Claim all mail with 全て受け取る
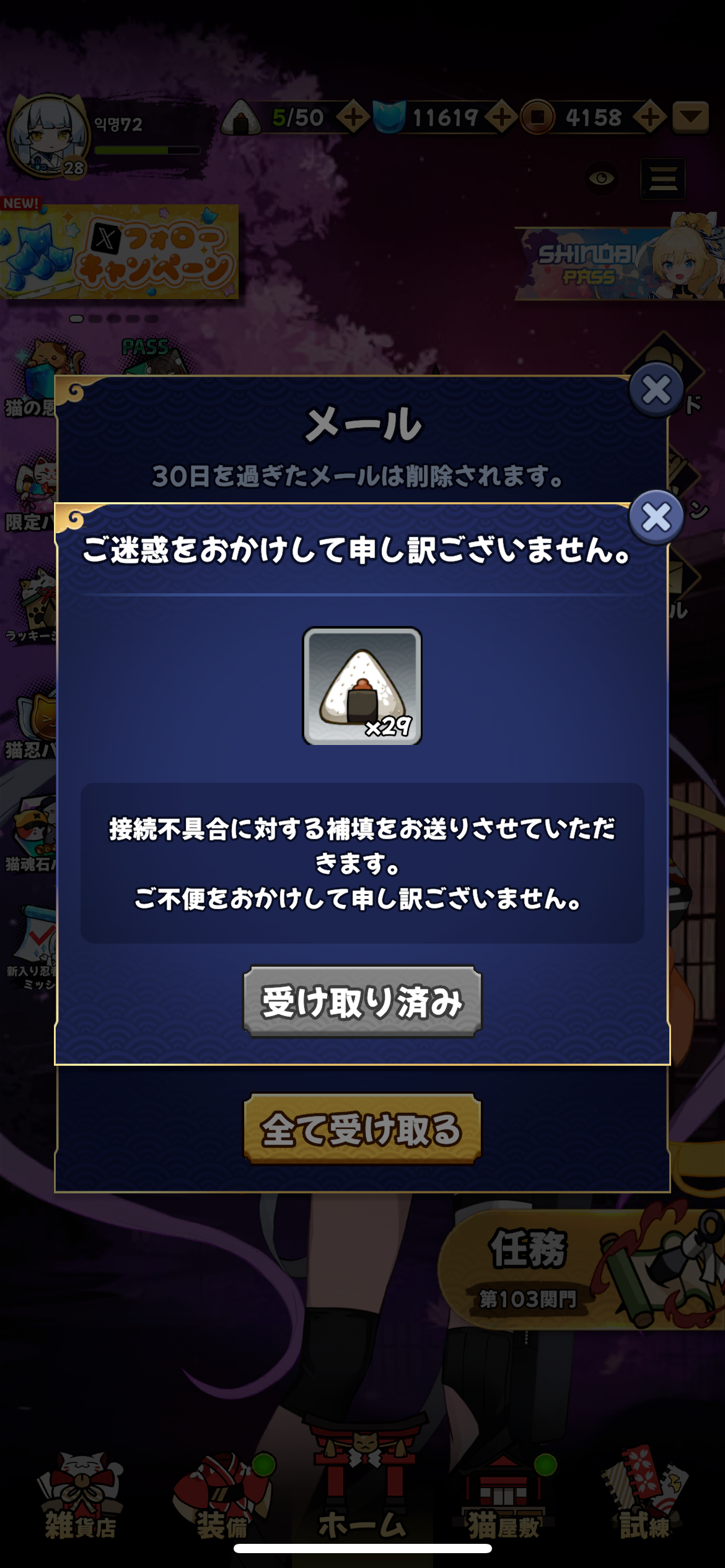 click(x=362, y=1129)
